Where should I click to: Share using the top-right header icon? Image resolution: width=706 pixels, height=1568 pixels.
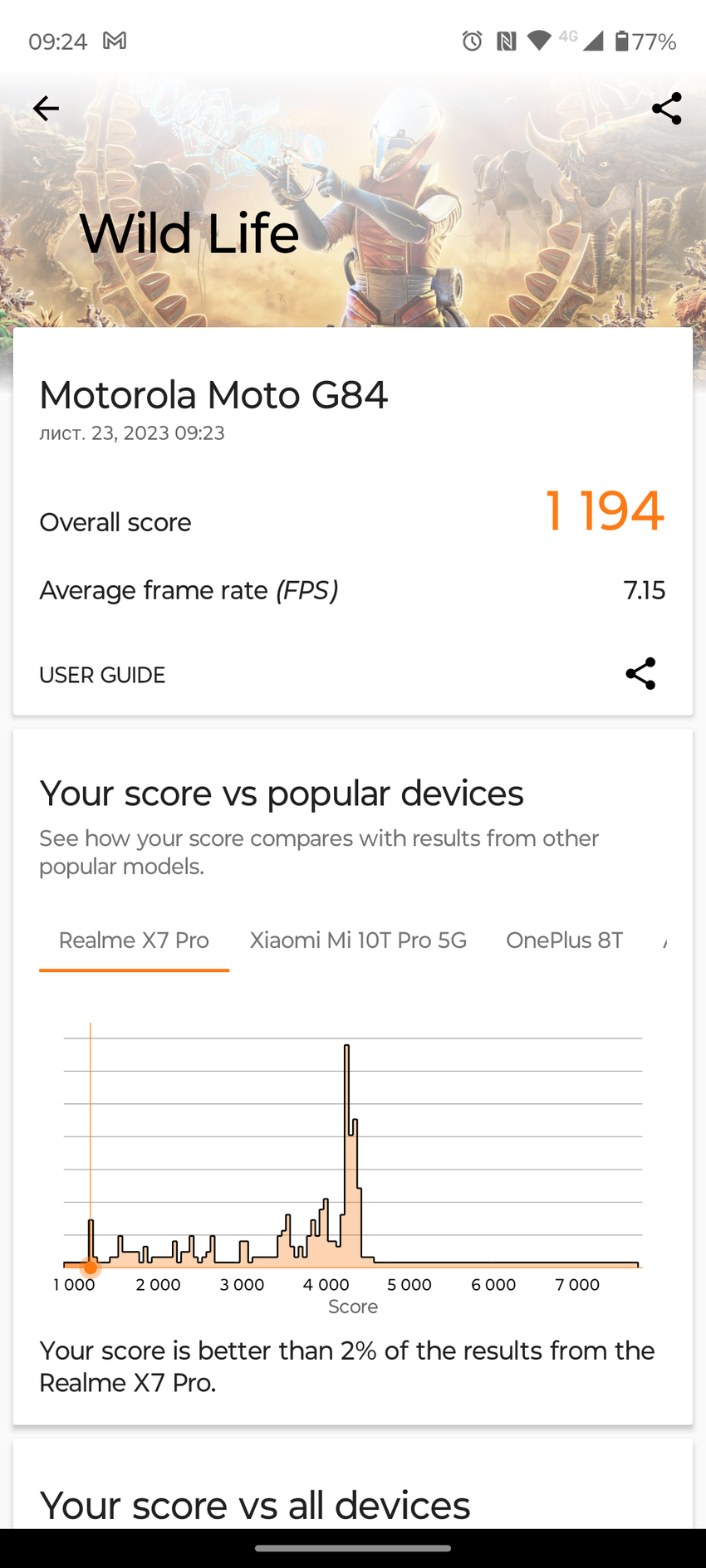coord(666,109)
